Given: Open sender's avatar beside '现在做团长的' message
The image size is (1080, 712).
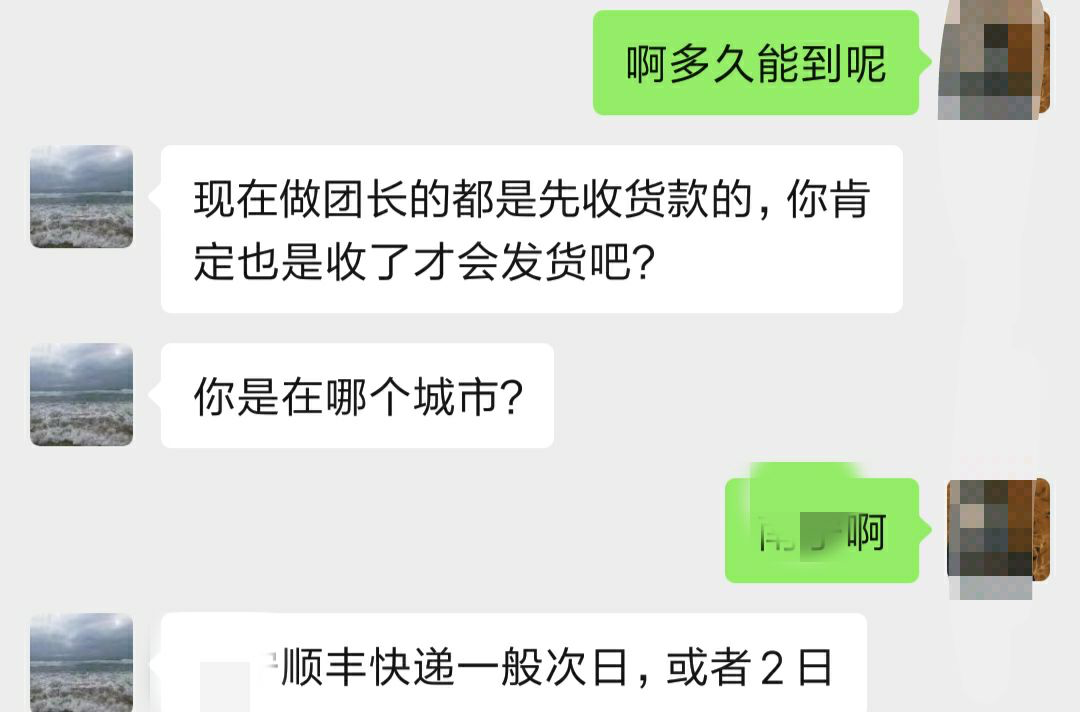Looking at the screenshot, I should (81, 197).
